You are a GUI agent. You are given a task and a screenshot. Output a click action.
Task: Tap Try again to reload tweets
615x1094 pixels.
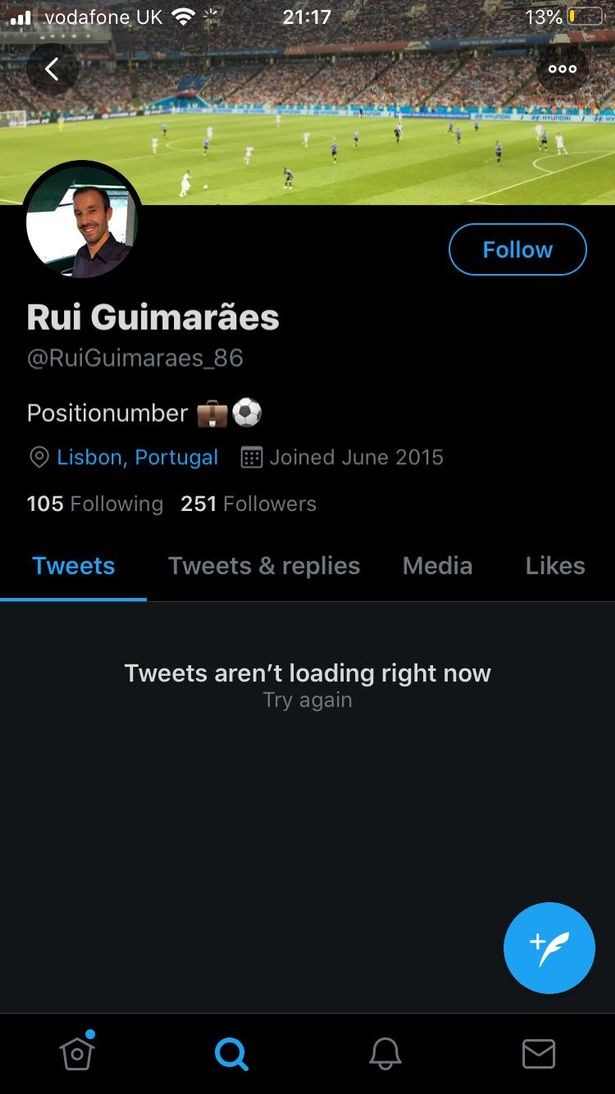click(x=307, y=700)
